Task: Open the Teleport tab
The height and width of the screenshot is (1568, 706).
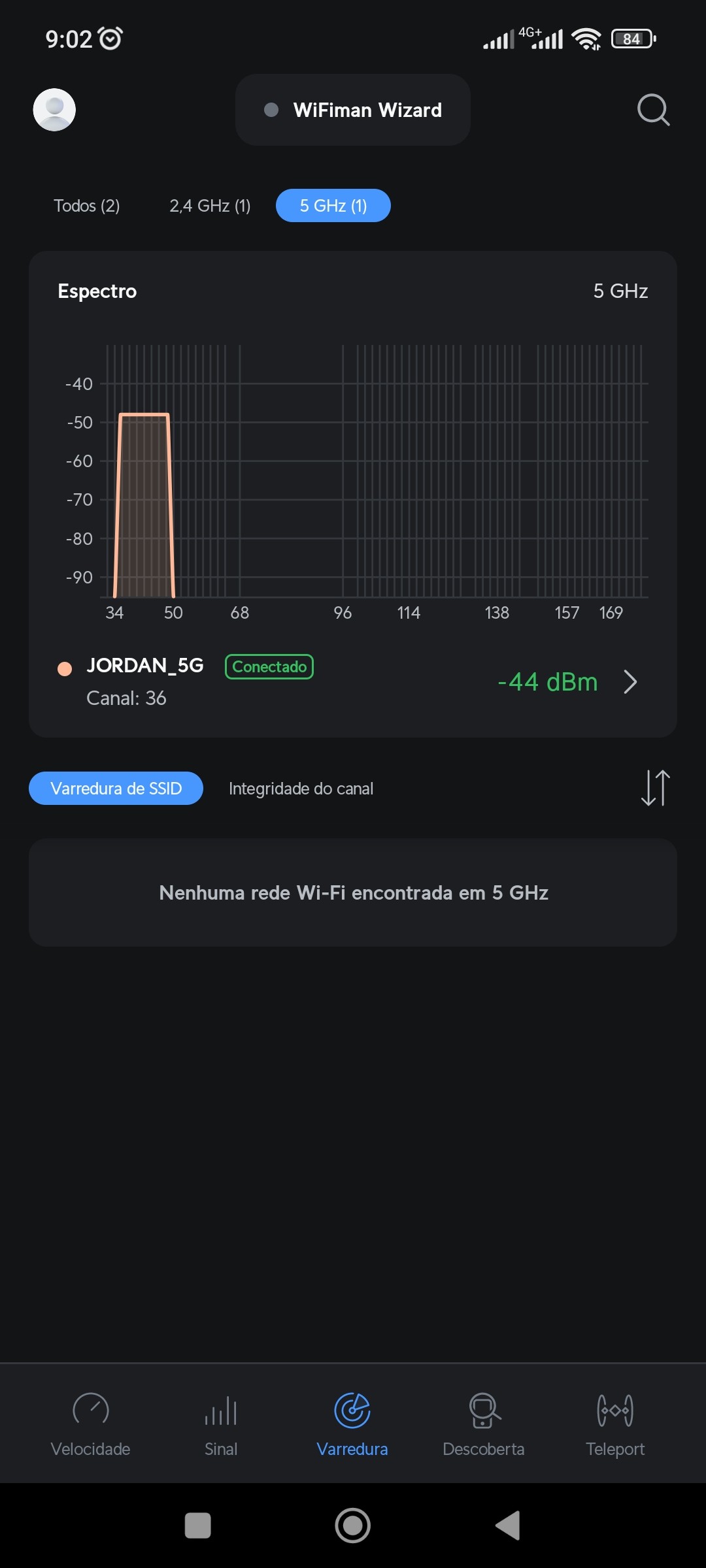Action: [x=615, y=1422]
